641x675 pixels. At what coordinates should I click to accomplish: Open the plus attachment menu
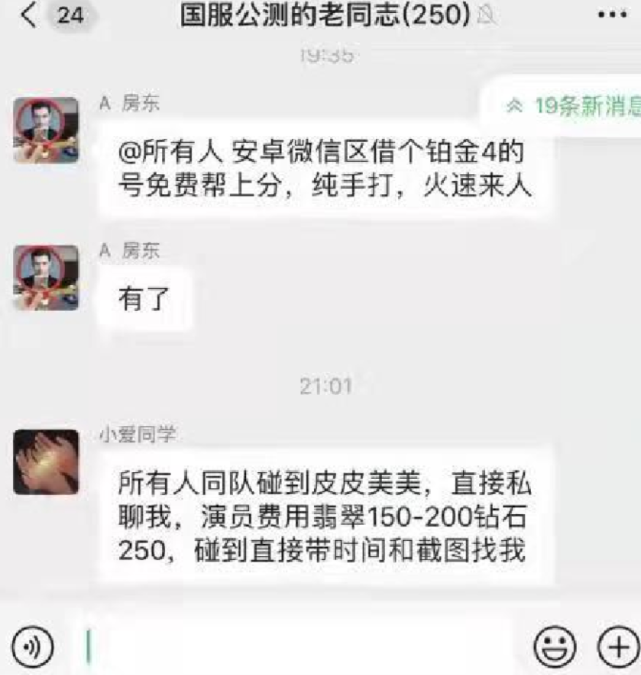(x=616, y=648)
